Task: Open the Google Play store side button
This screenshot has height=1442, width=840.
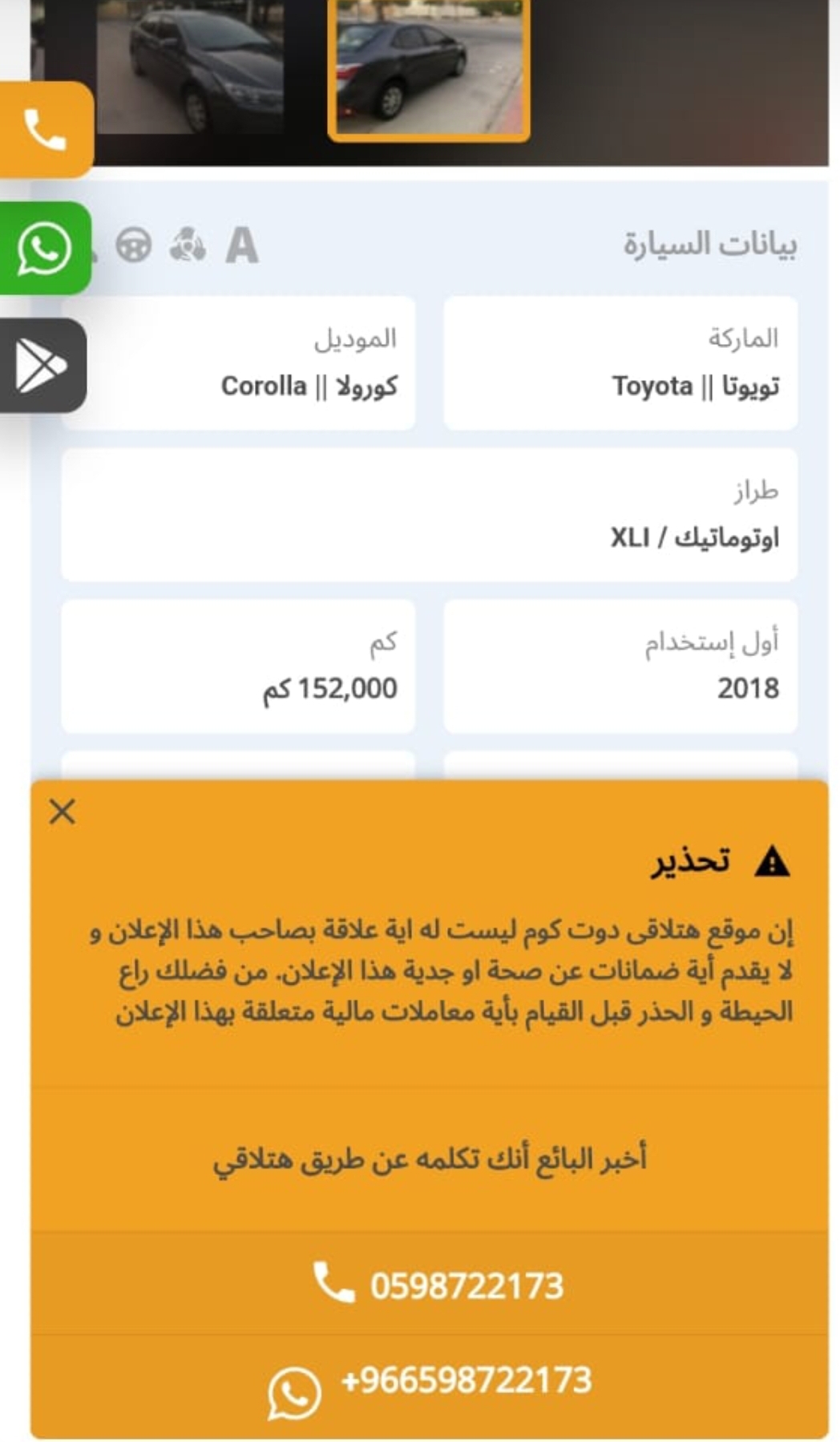Action: pos(42,366)
